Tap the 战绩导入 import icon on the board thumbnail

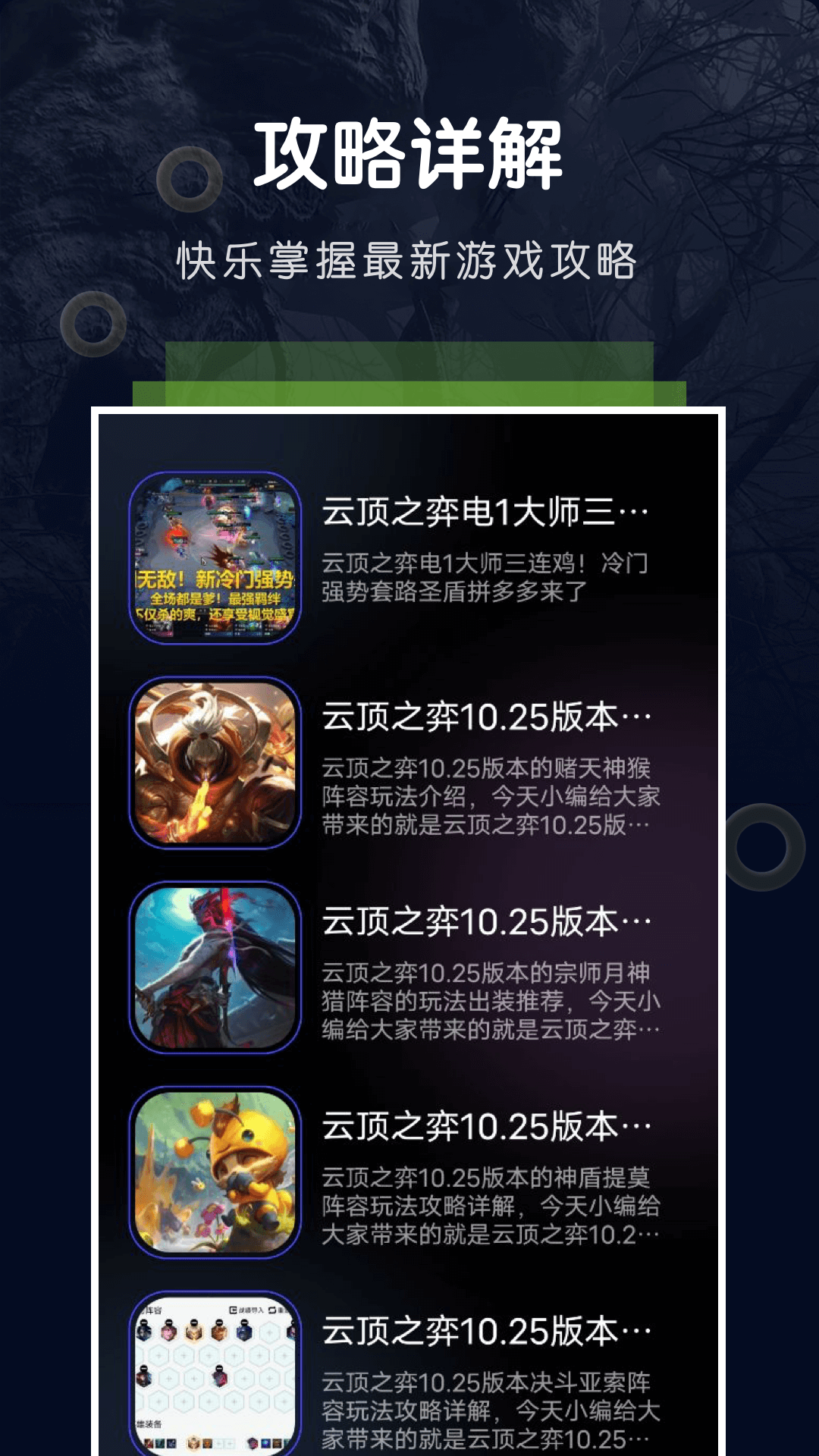pos(233,1310)
